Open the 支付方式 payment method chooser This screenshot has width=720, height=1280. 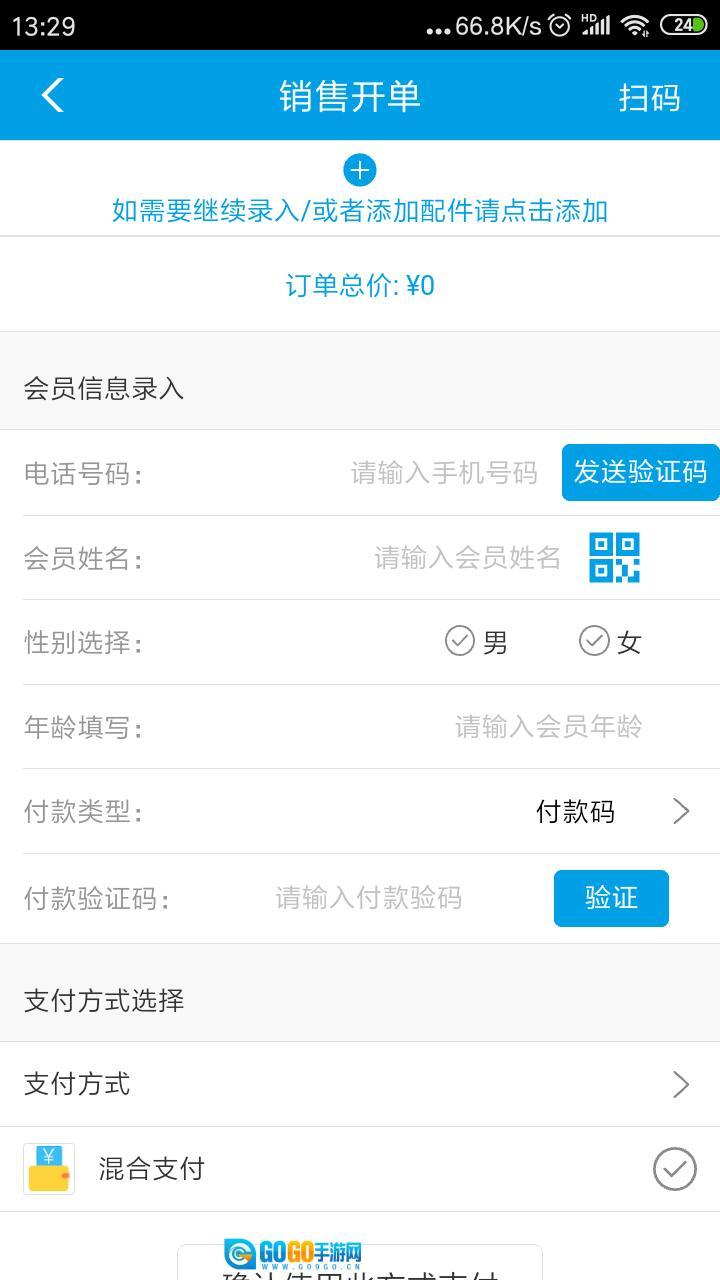pos(360,1084)
